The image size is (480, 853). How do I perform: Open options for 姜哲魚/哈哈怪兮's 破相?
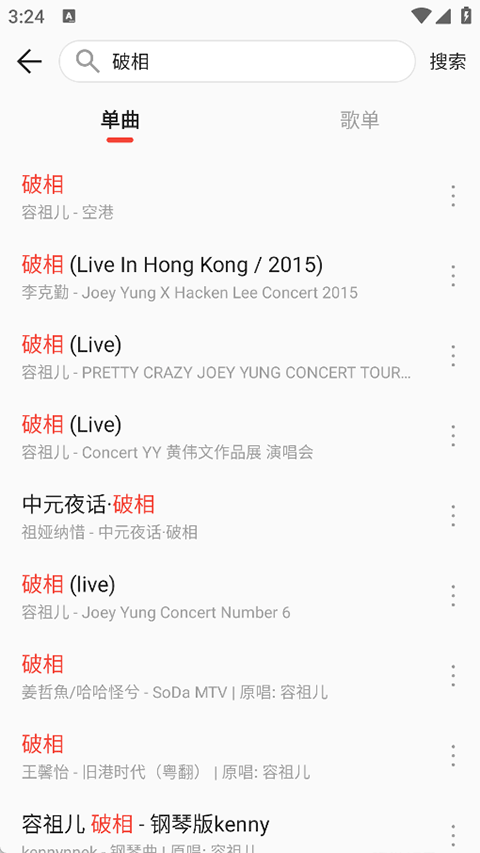(x=453, y=676)
